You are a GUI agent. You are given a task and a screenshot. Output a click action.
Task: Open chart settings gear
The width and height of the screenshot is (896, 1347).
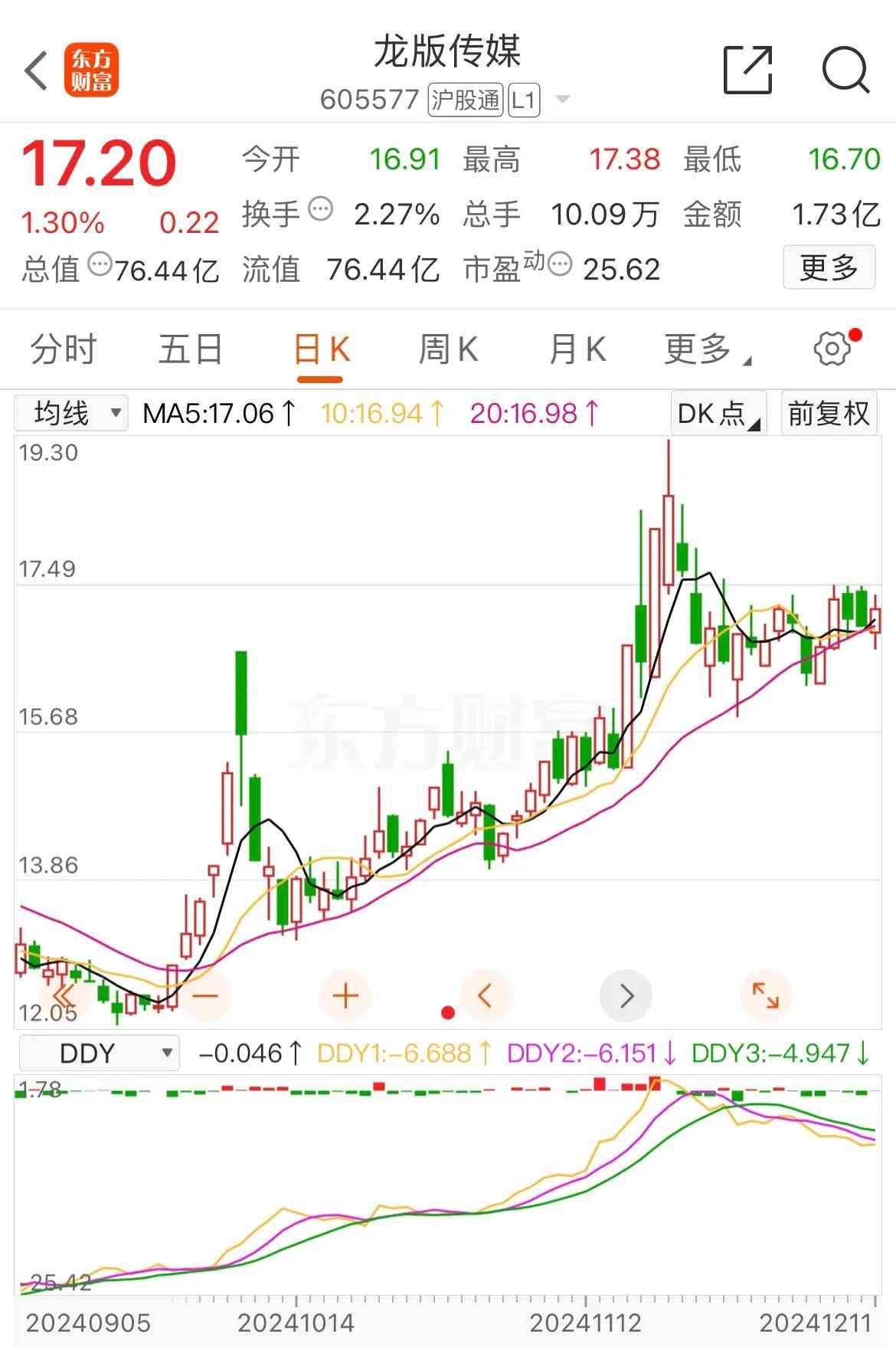coord(833,349)
